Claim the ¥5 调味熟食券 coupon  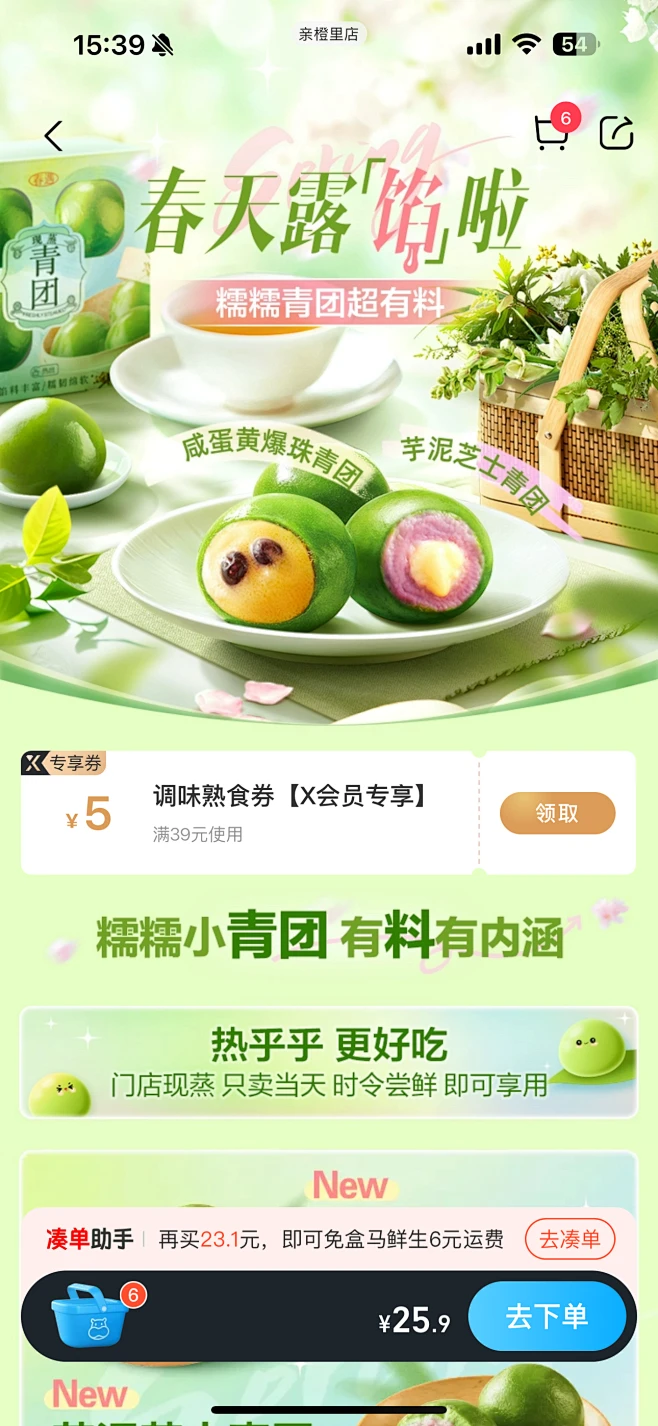coord(557,813)
